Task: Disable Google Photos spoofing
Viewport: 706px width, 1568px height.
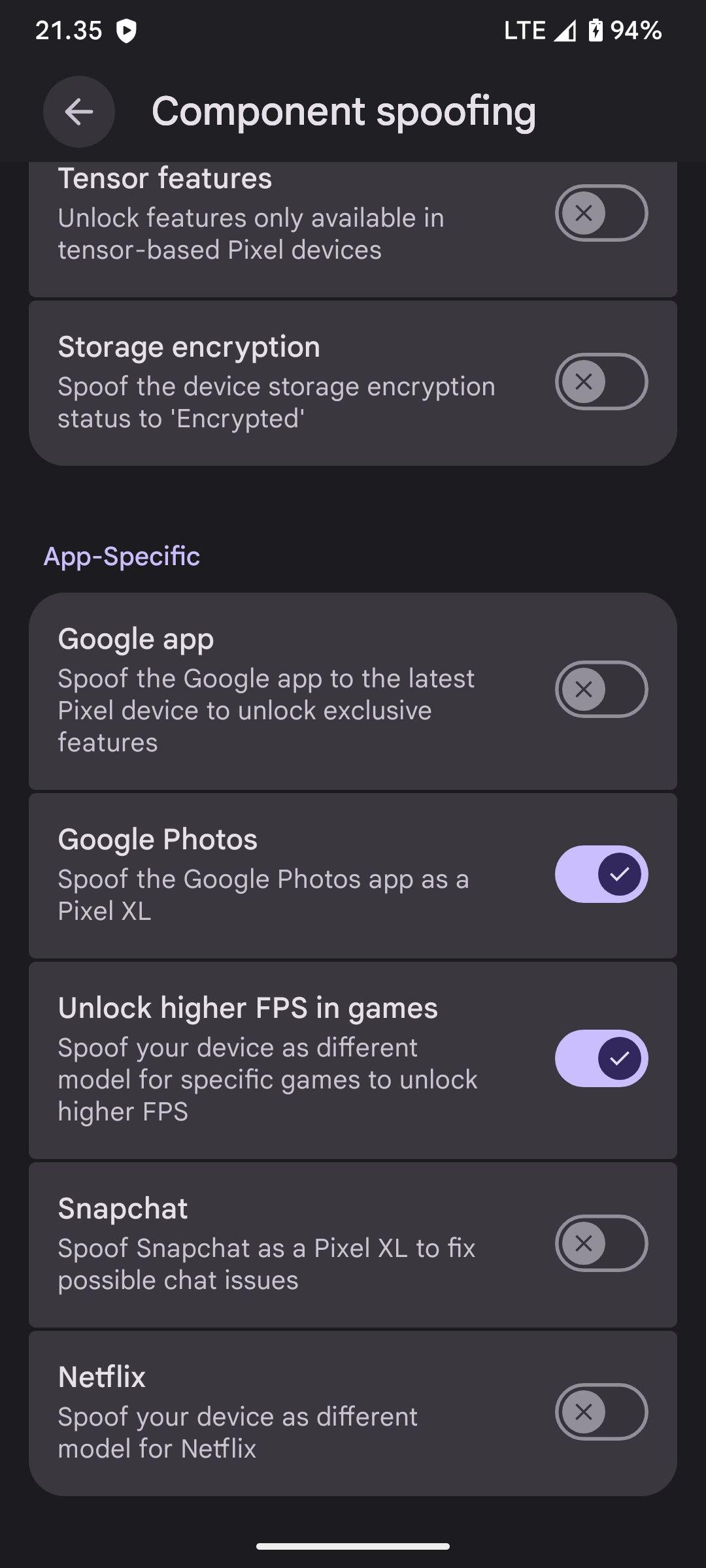Action: (x=601, y=874)
